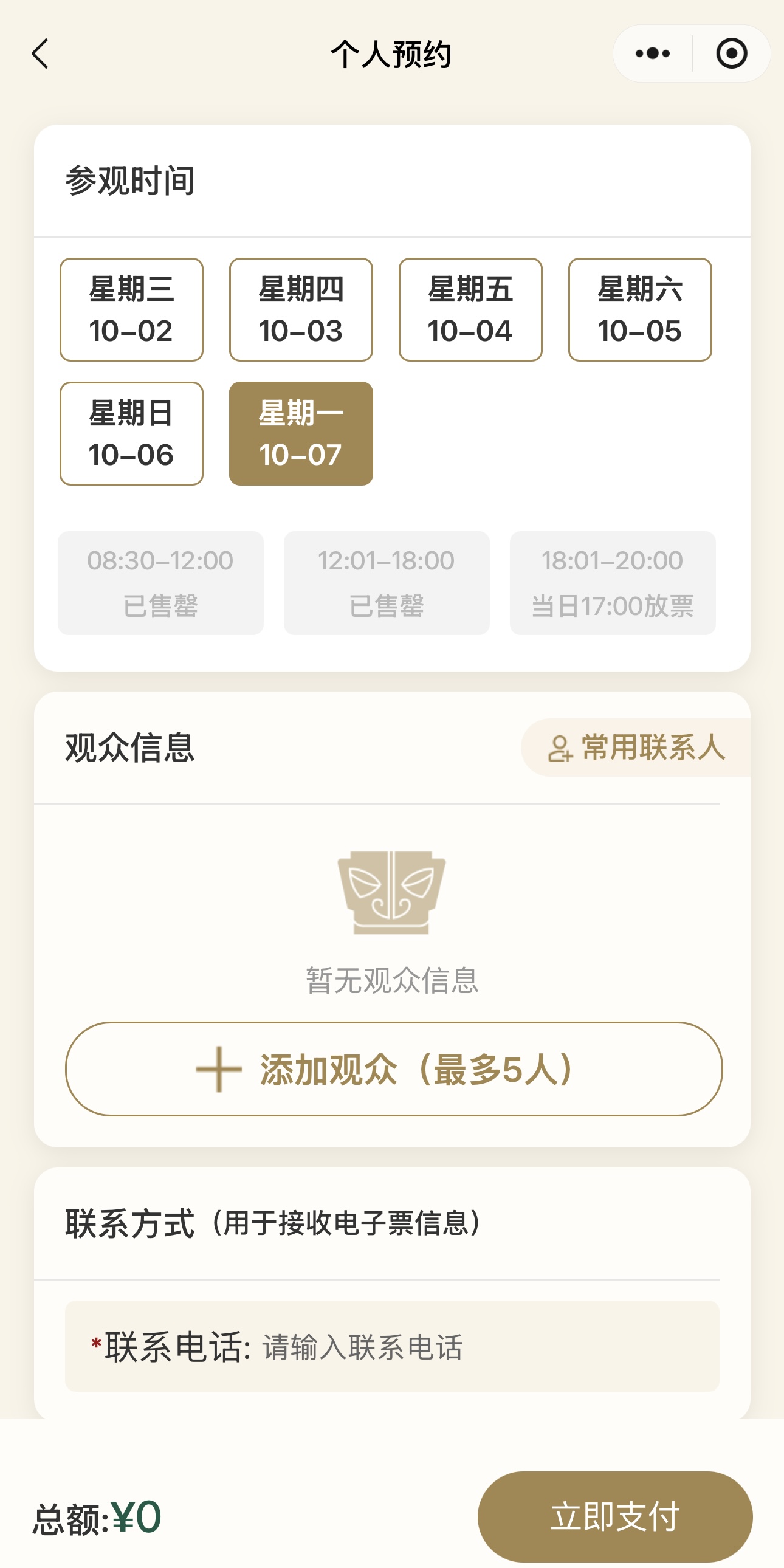Go back from the 个人预约 page
The height and width of the screenshot is (1568, 784).
[40, 53]
